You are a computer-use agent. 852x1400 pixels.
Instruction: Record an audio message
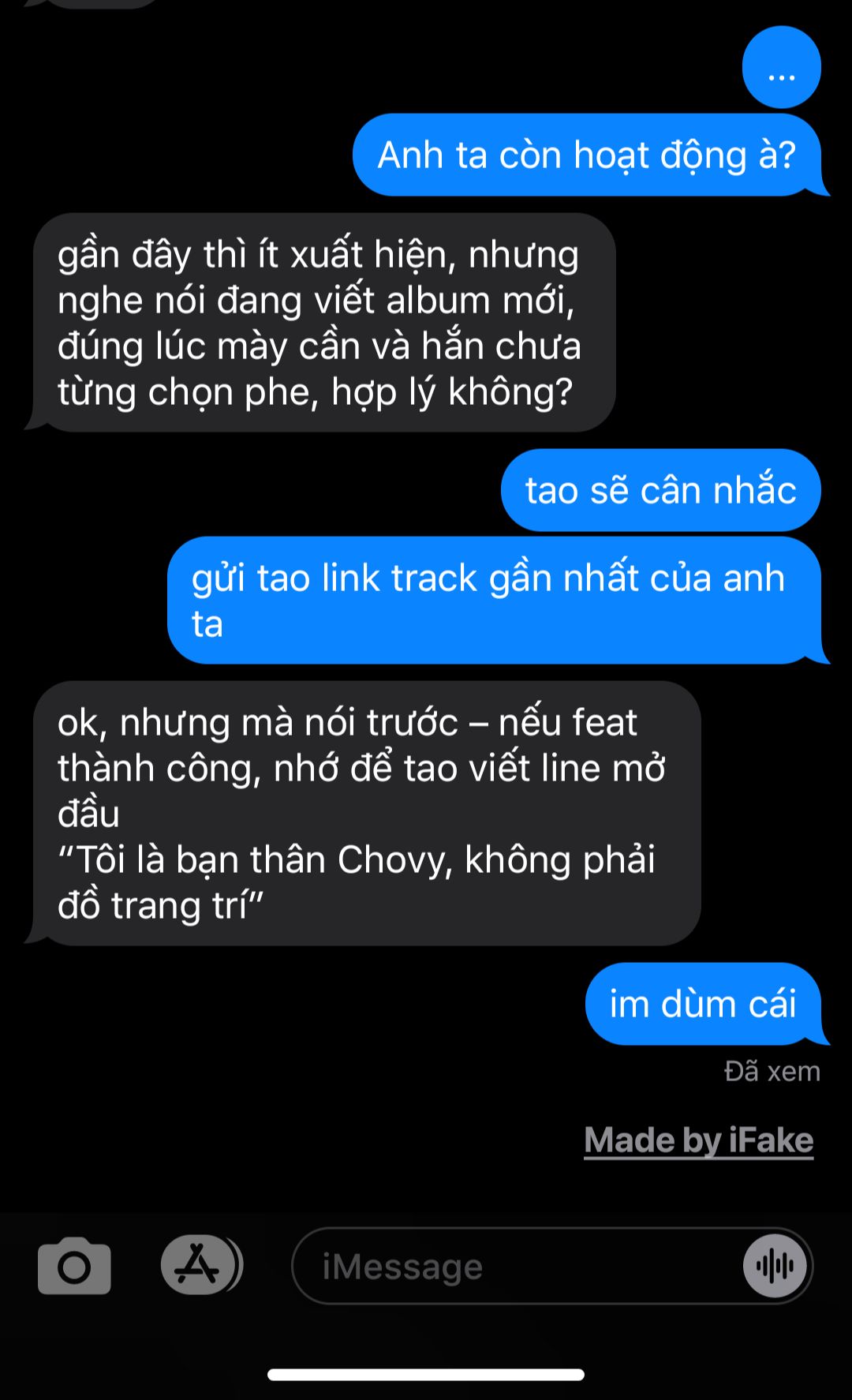tap(775, 1266)
